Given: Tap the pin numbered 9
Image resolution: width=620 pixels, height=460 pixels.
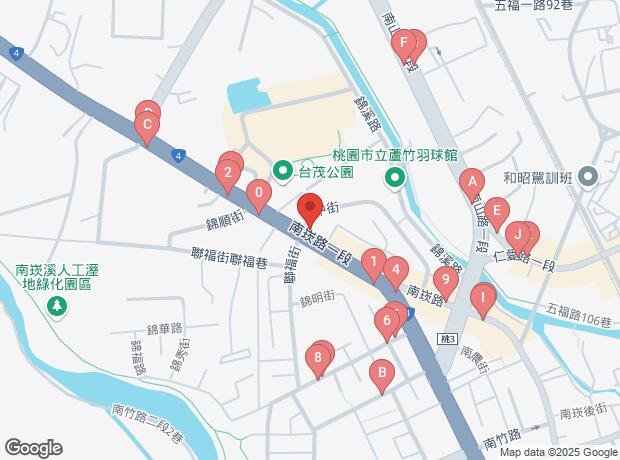Looking at the screenshot, I should [446, 281].
